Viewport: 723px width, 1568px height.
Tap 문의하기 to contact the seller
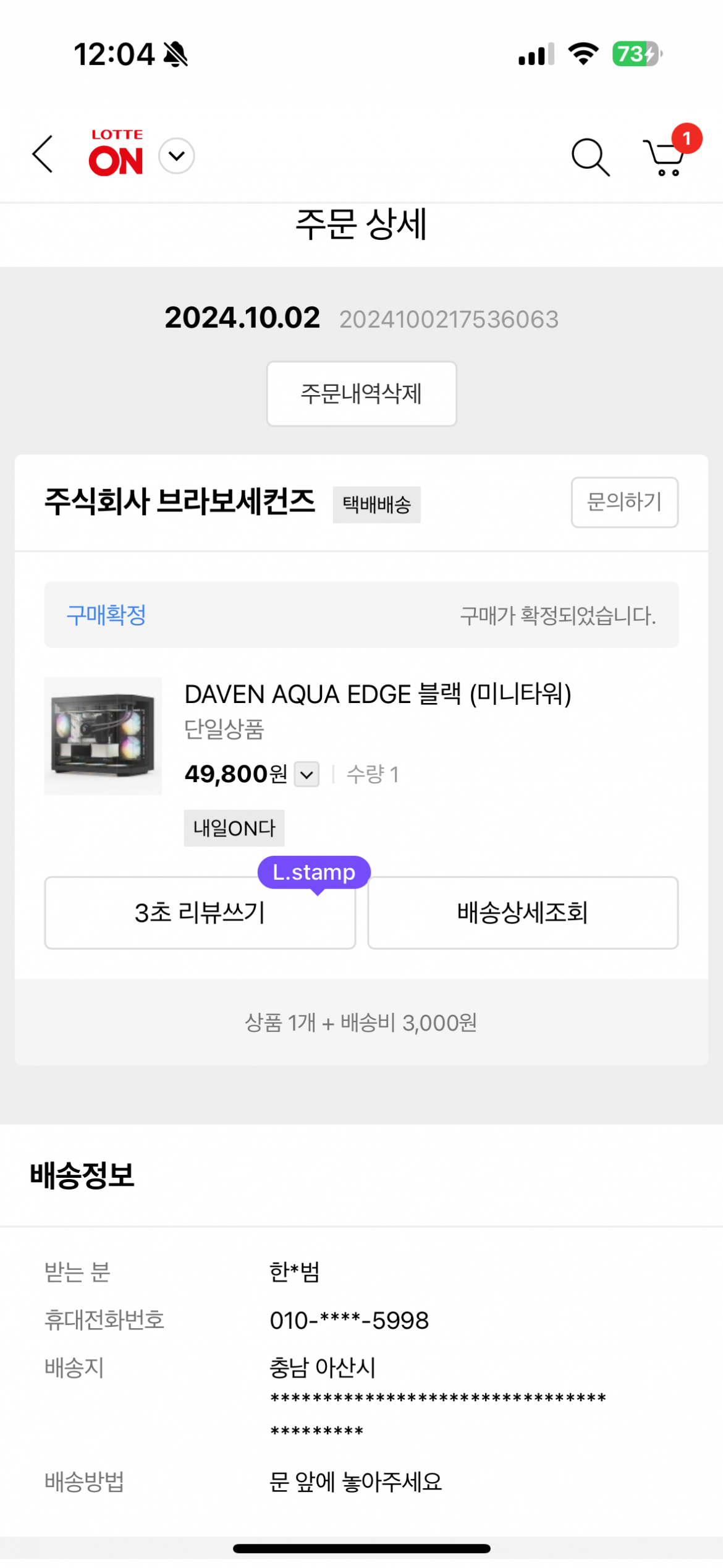pos(624,502)
